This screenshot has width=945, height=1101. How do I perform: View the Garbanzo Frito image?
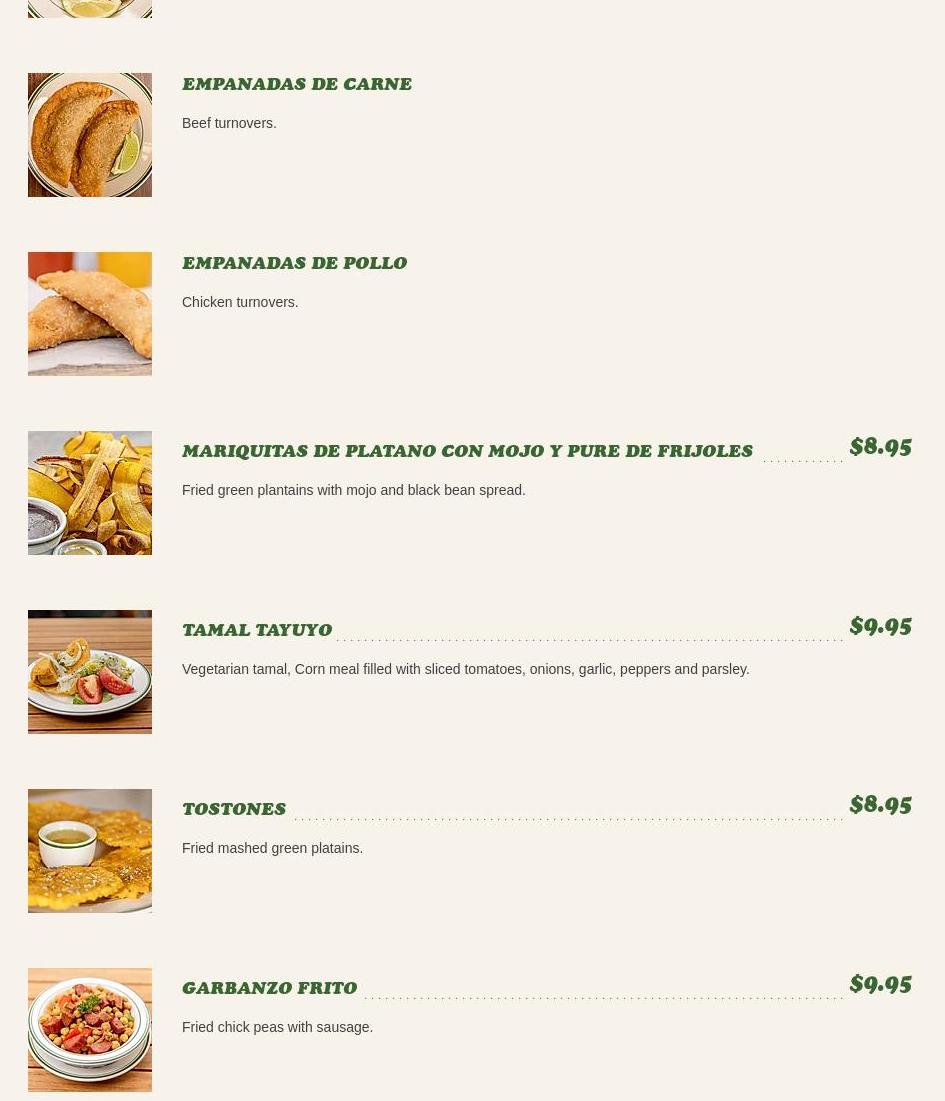[x=90, y=1030]
